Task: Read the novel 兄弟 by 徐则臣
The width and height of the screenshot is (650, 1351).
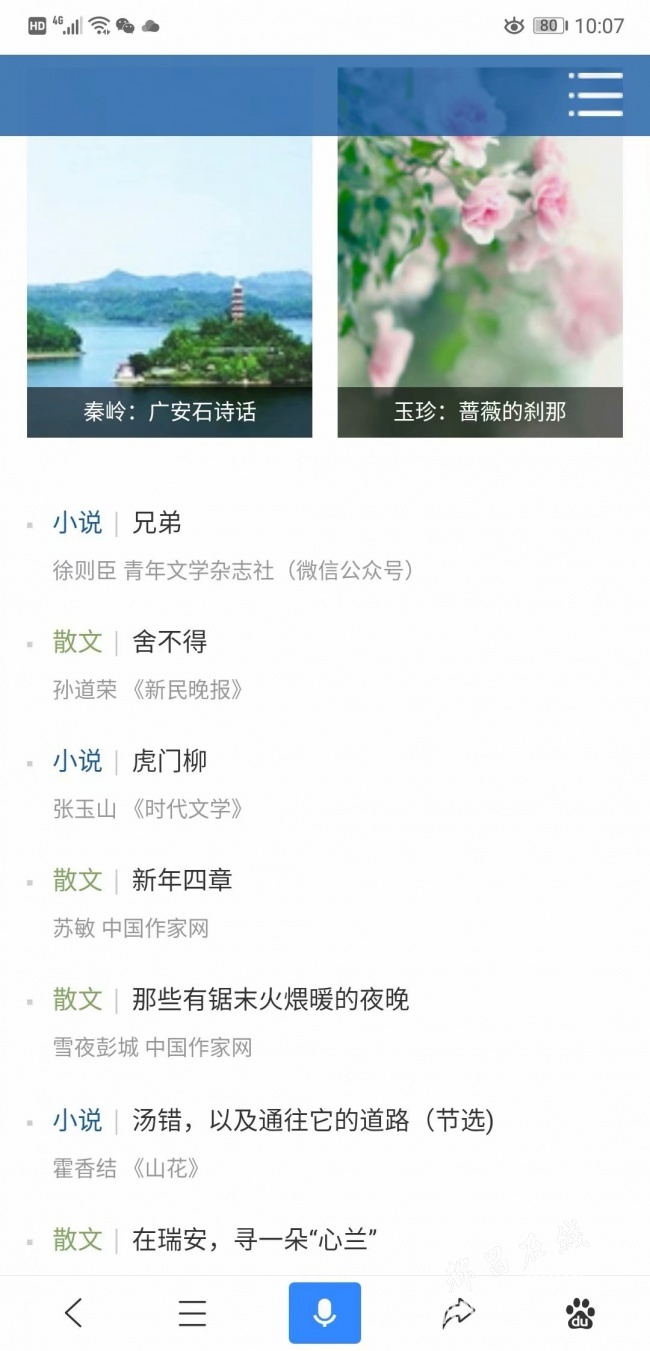Action: click(157, 523)
